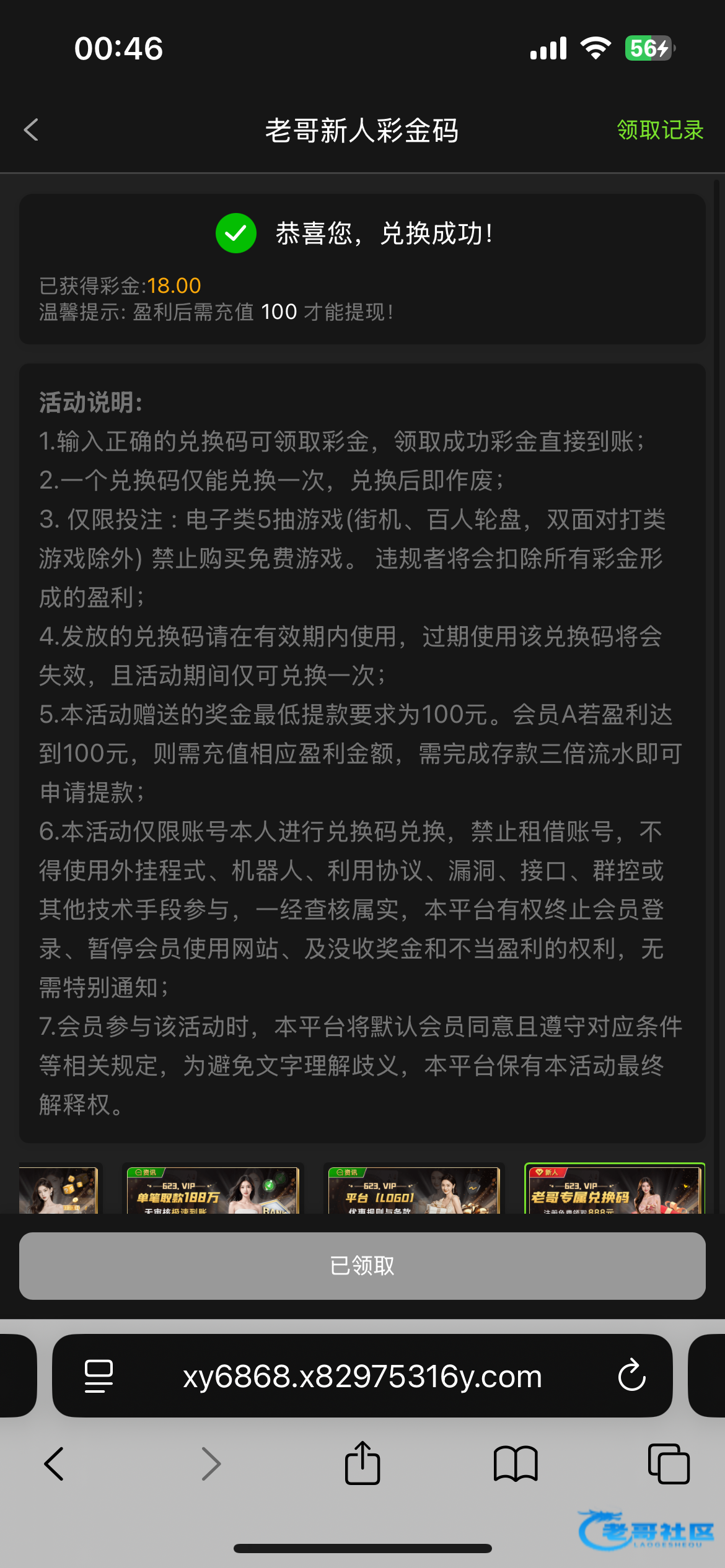Open browser bookmarks

[x=515, y=1464]
